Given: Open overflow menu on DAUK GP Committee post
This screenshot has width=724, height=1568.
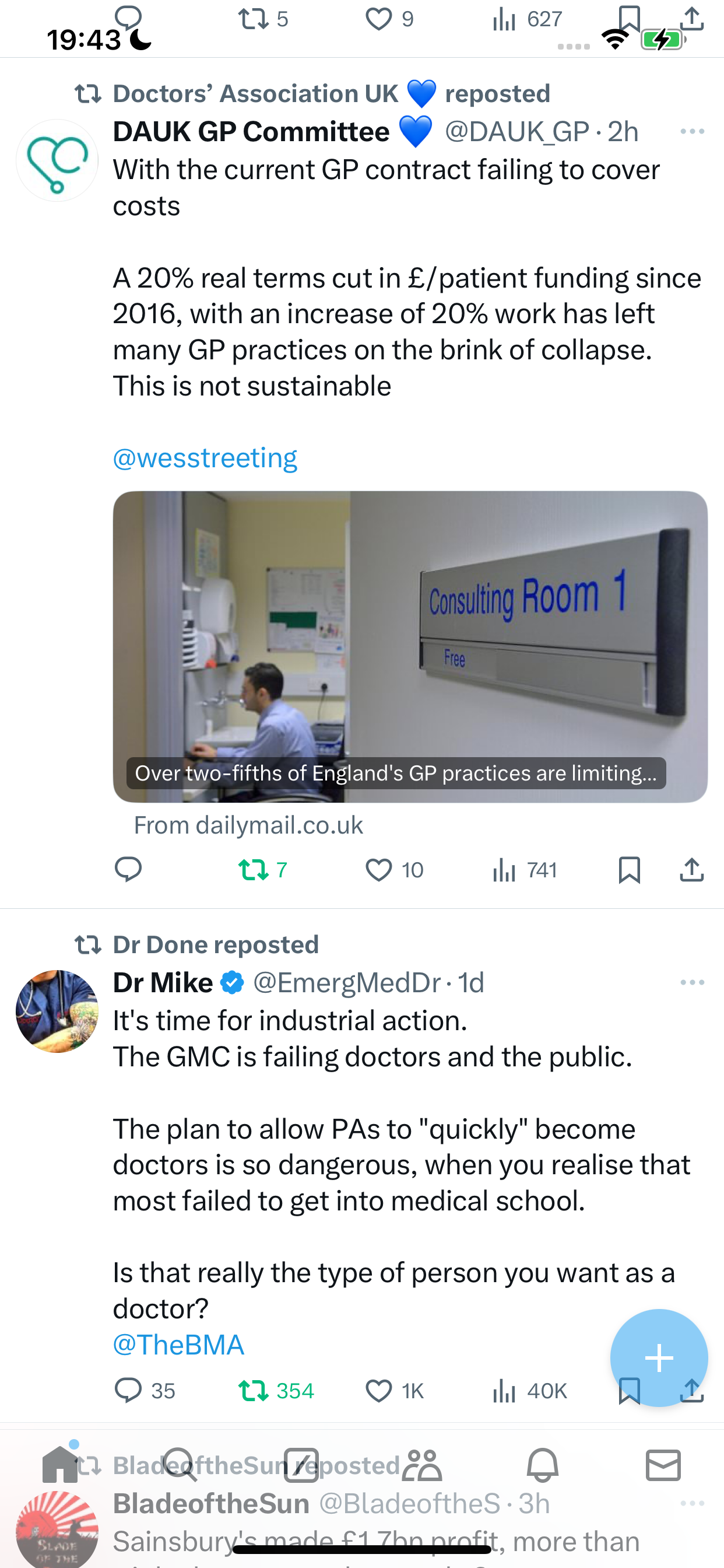Looking at the screenshot, I should click(693, 131).
